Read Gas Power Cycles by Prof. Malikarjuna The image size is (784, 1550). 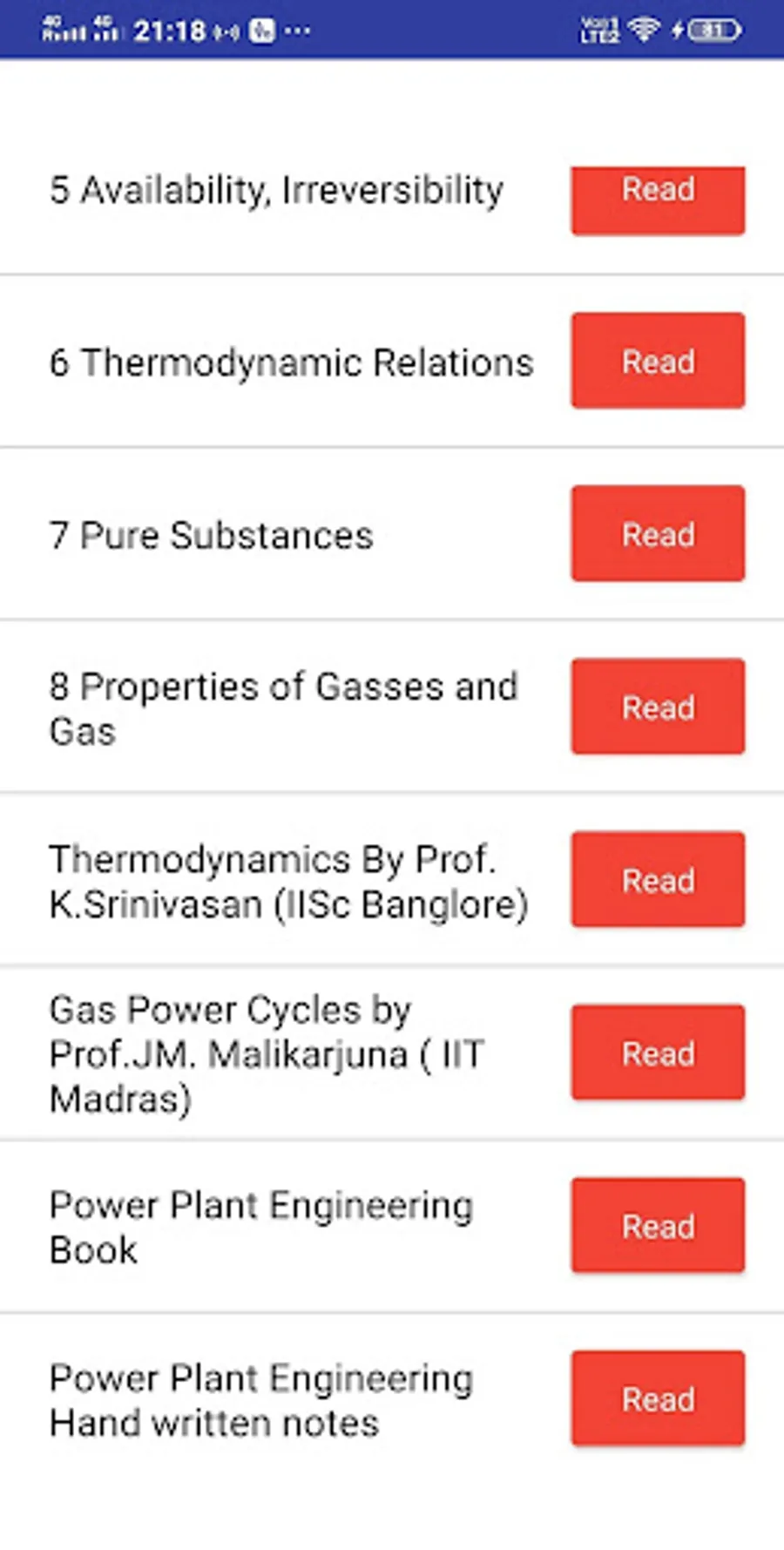(658, 1053)
